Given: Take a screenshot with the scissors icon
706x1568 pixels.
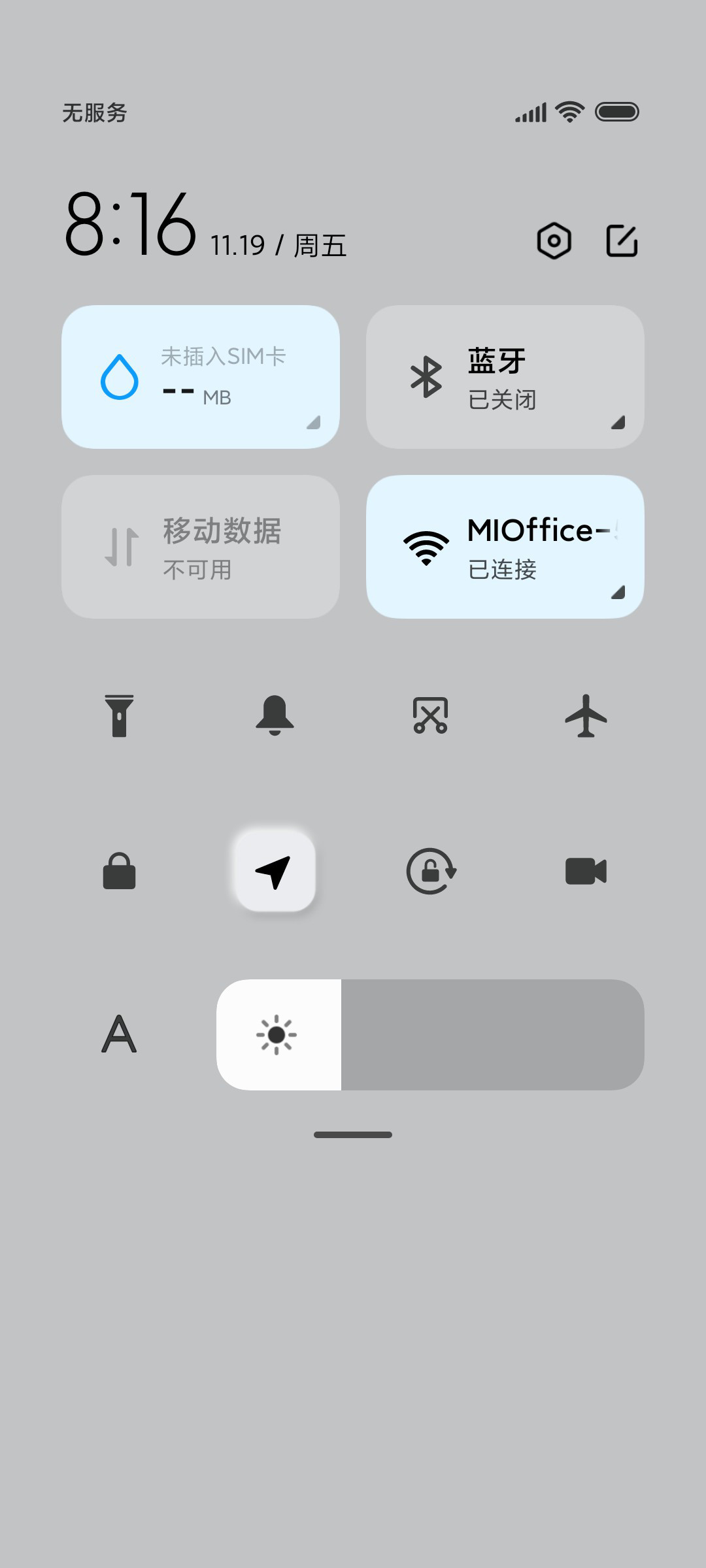Looking at the screenshot, I should click(430, 716).
